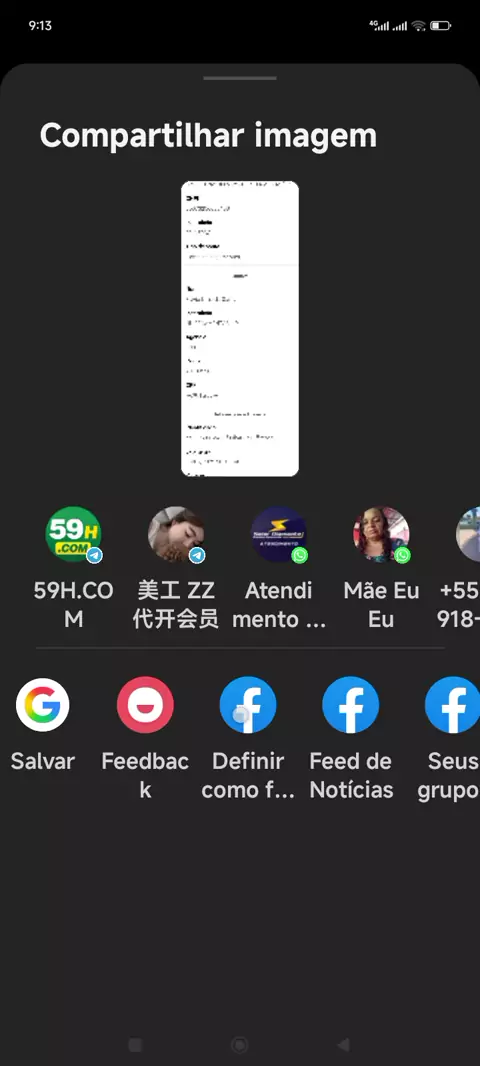Image resolution: width=480 pixels, height=1066 pixels.
Task: Open the image preview thumbnail
Action: pos(240,328)
